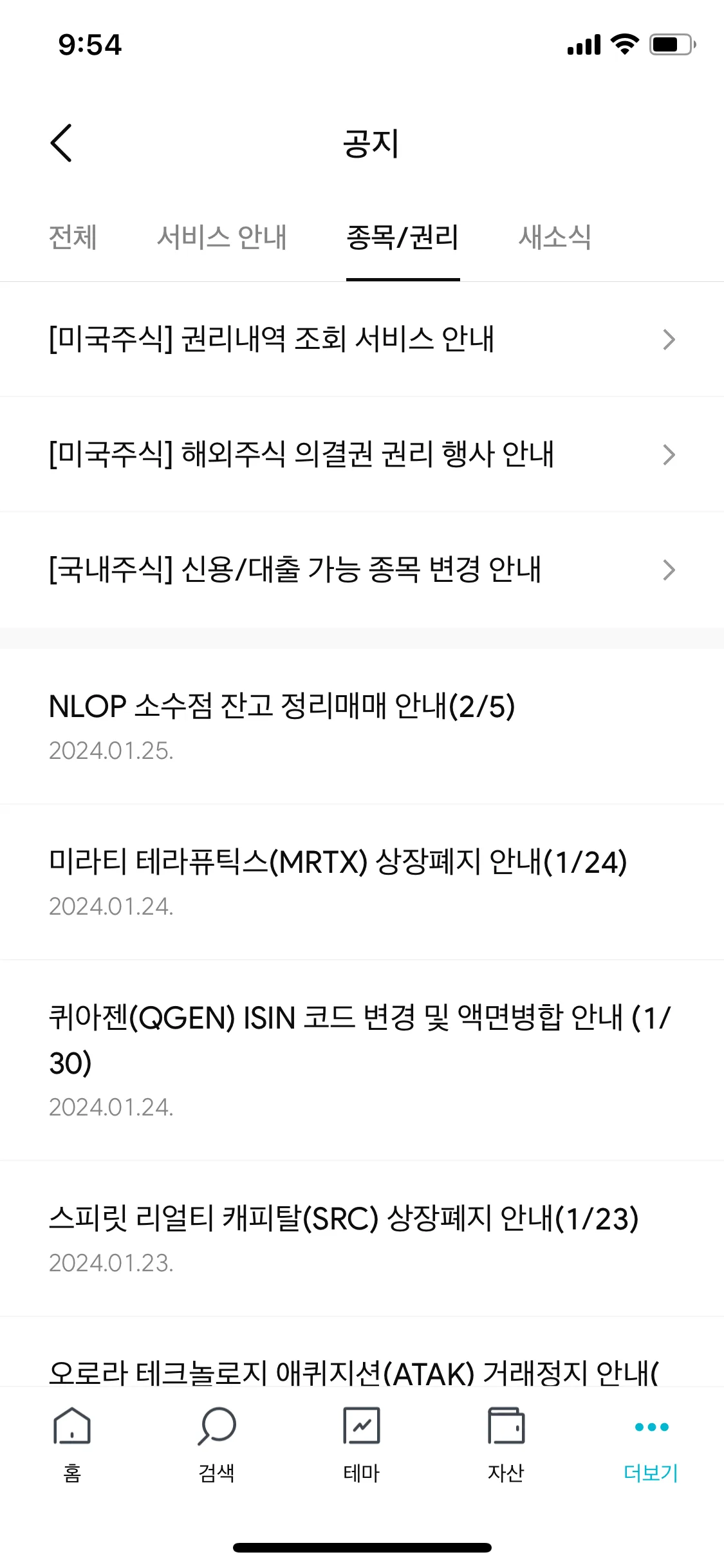Viewport: 724px width, 1568px height.
Task: Tap the home indicator bar at bottom
Action: (362, 1547)
